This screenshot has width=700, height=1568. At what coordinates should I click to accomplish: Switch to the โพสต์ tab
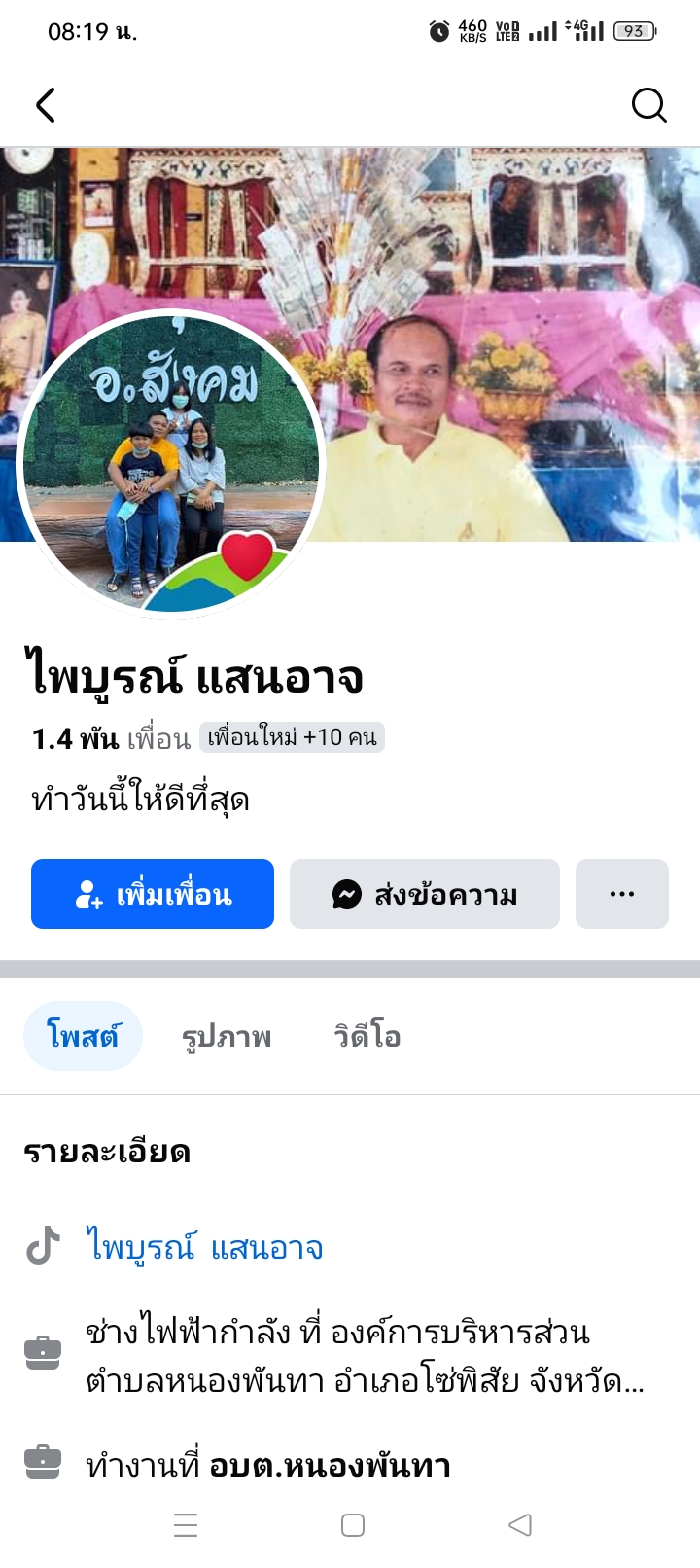(83, 1036)
